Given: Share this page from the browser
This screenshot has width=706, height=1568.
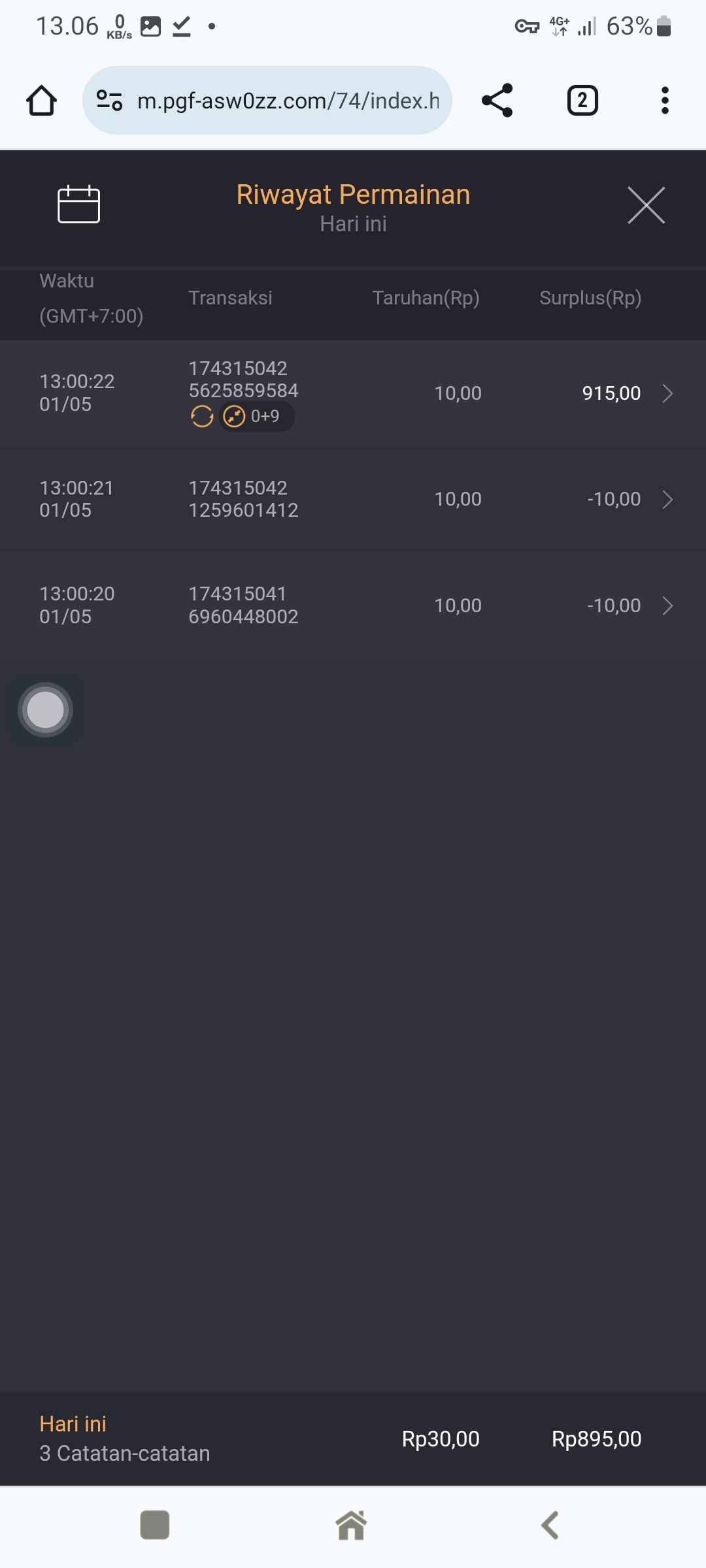Looking at the screenshot, I should tap(497, 101).
